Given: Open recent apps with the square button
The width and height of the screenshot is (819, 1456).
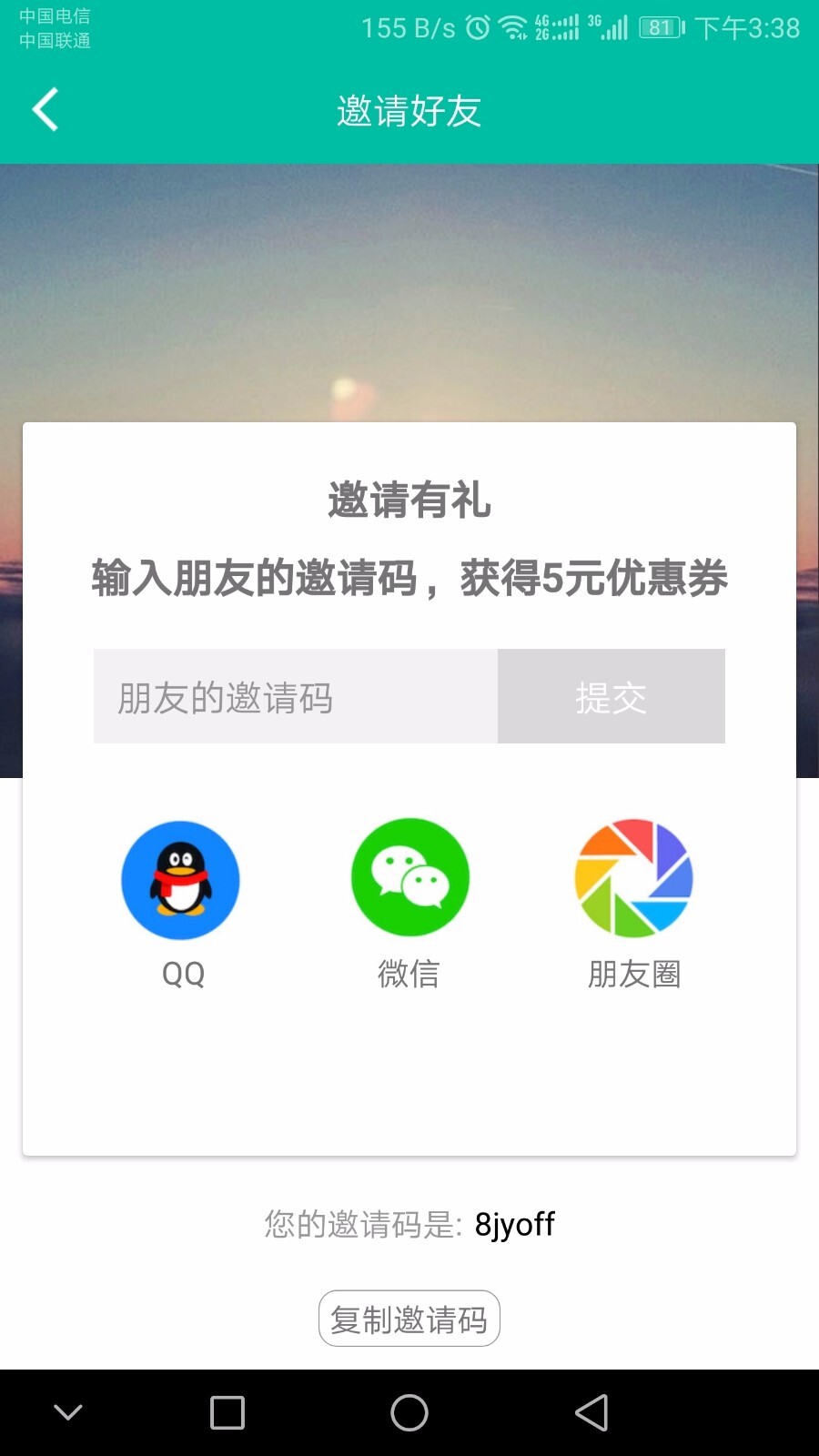Looking at the screenshot, I should (x=226, y=1412).
